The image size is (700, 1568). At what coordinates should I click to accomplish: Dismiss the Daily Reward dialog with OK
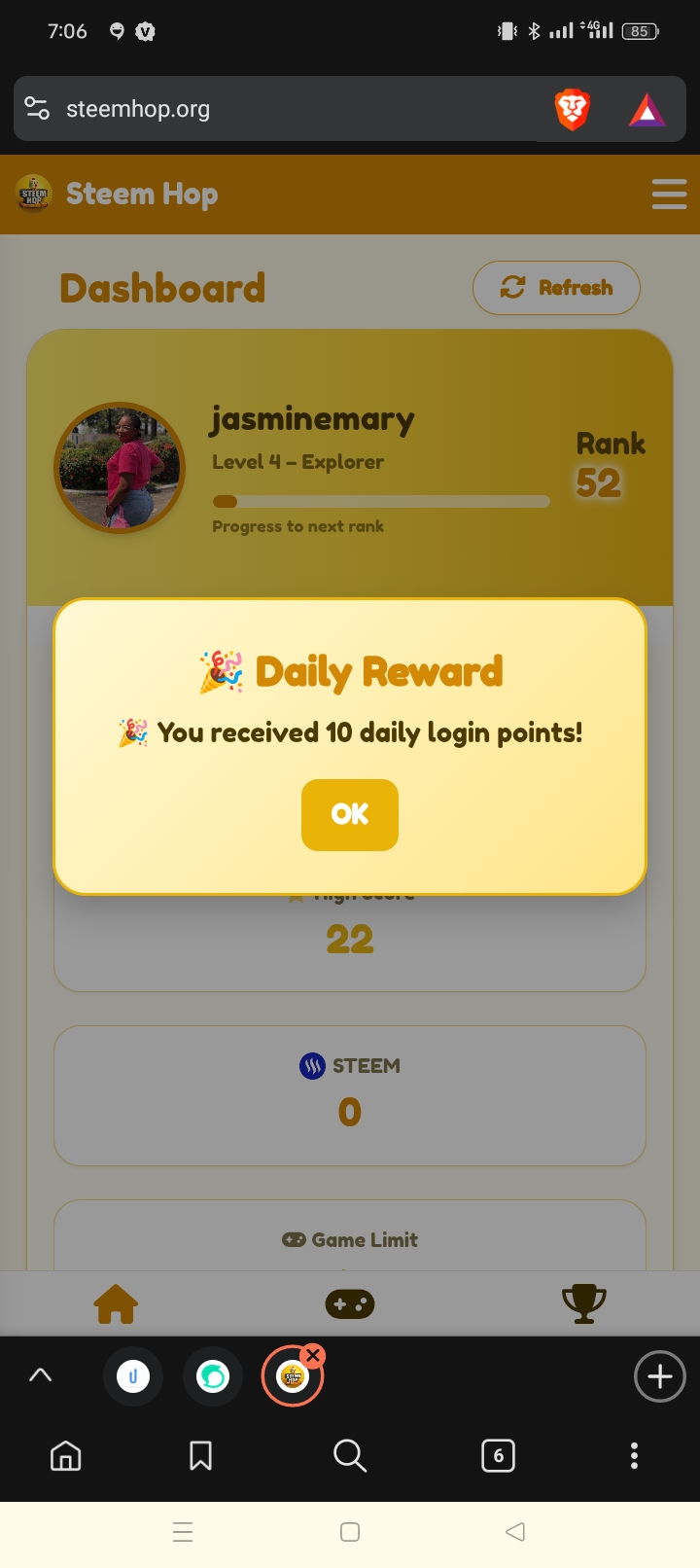(349, 814)
